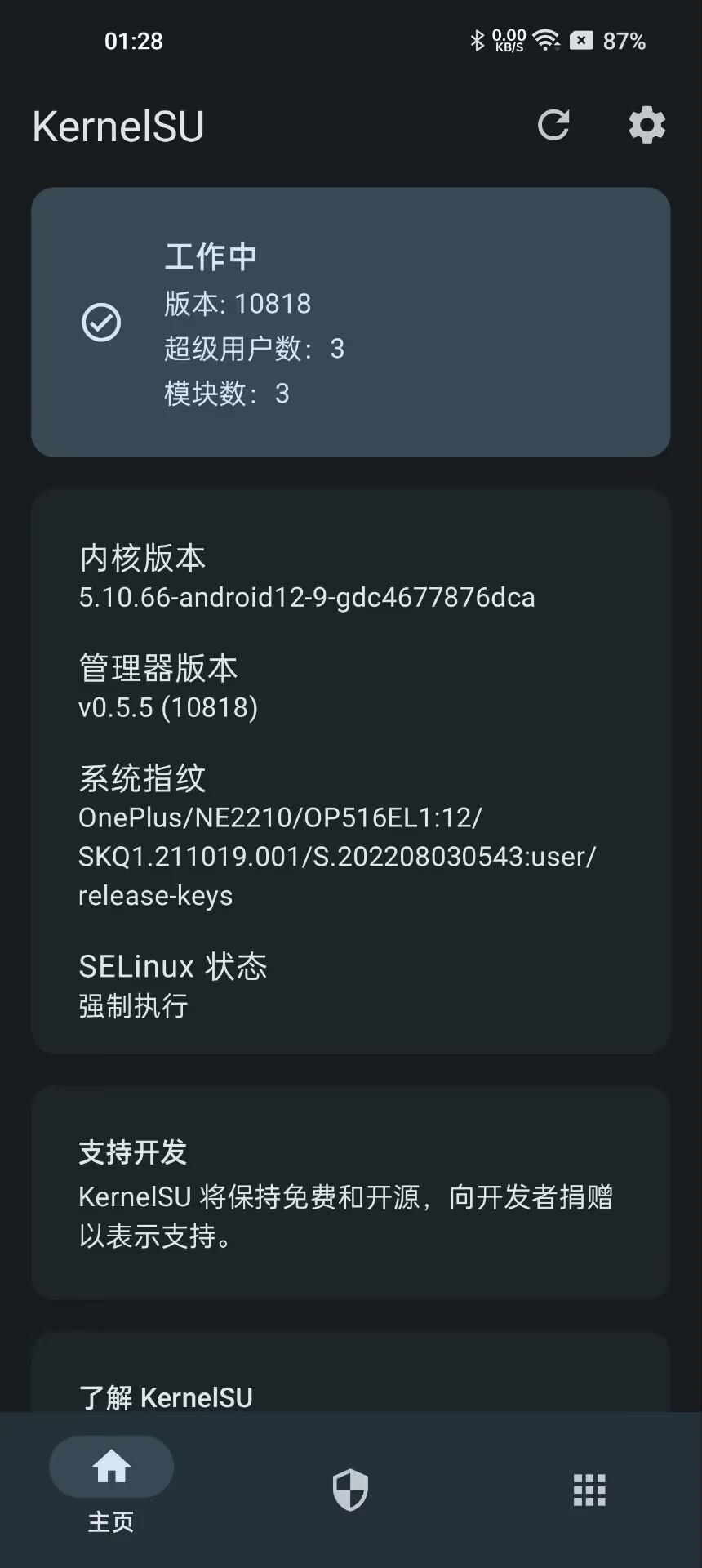The width and height of the screenshot is (702, 1568).
Task: Tap the battery indicator showing 87%
Action: point(624,40)
